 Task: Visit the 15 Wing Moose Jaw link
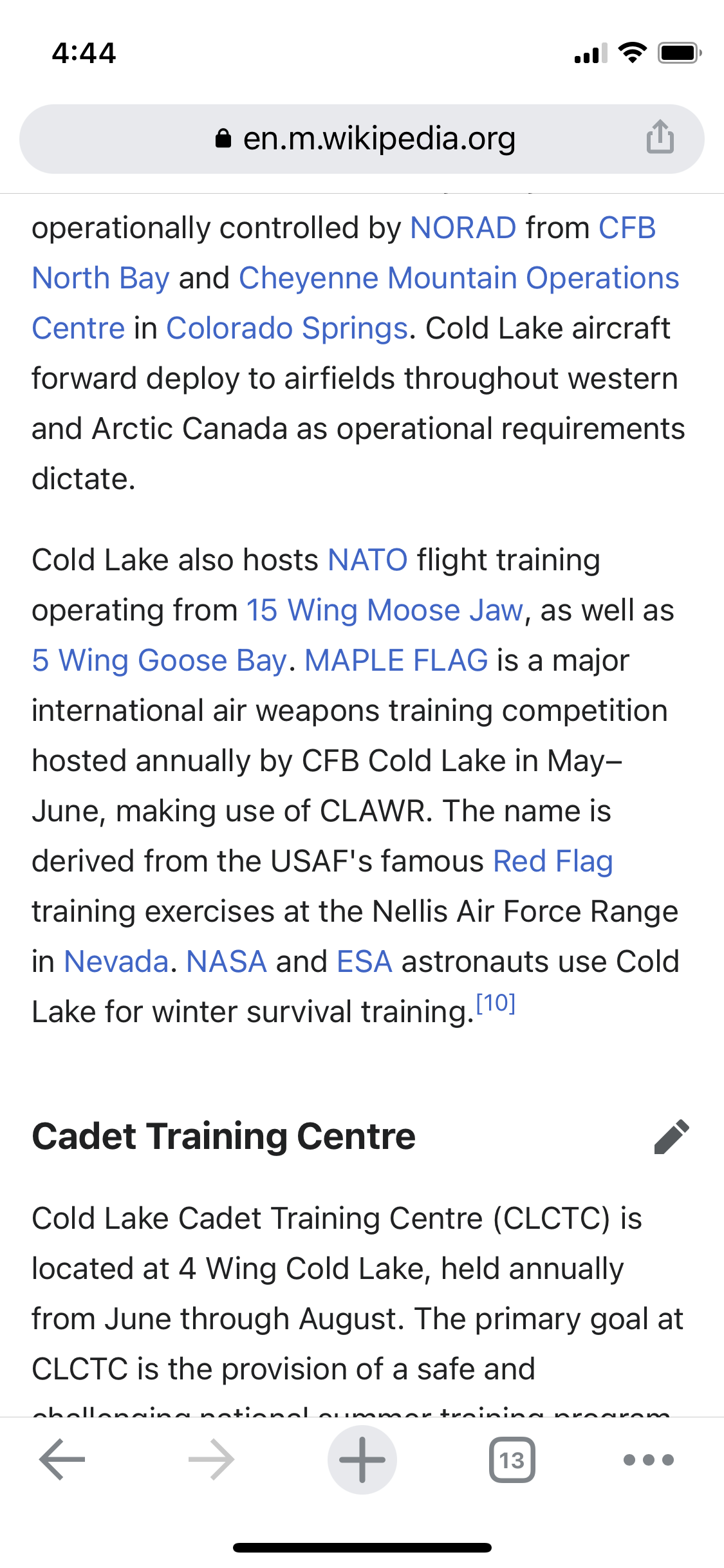point(385,610)
